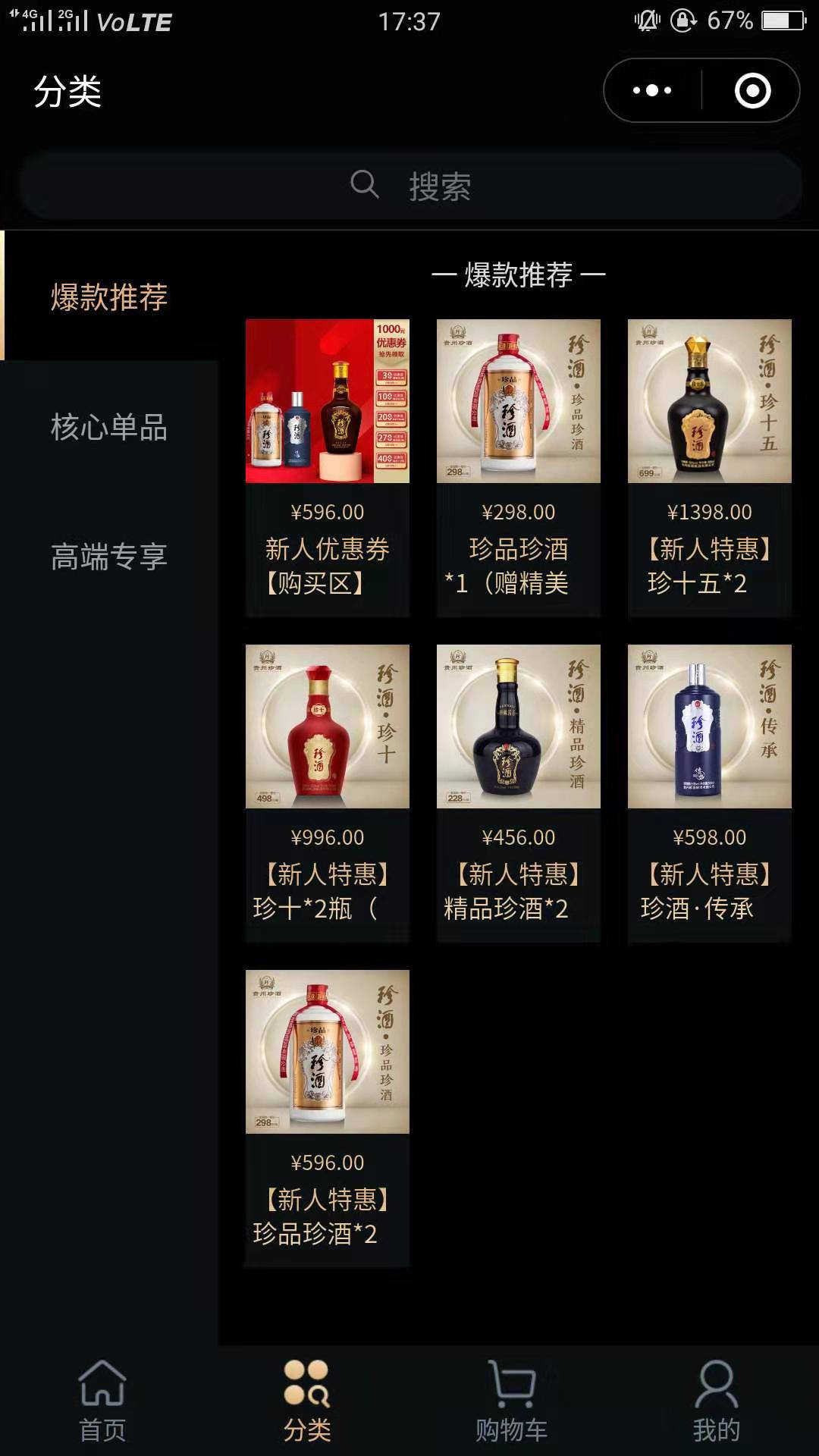Open the 【新人特惠】珍十*2瓶 product
Screen dimensions: 819x1456
328,793
